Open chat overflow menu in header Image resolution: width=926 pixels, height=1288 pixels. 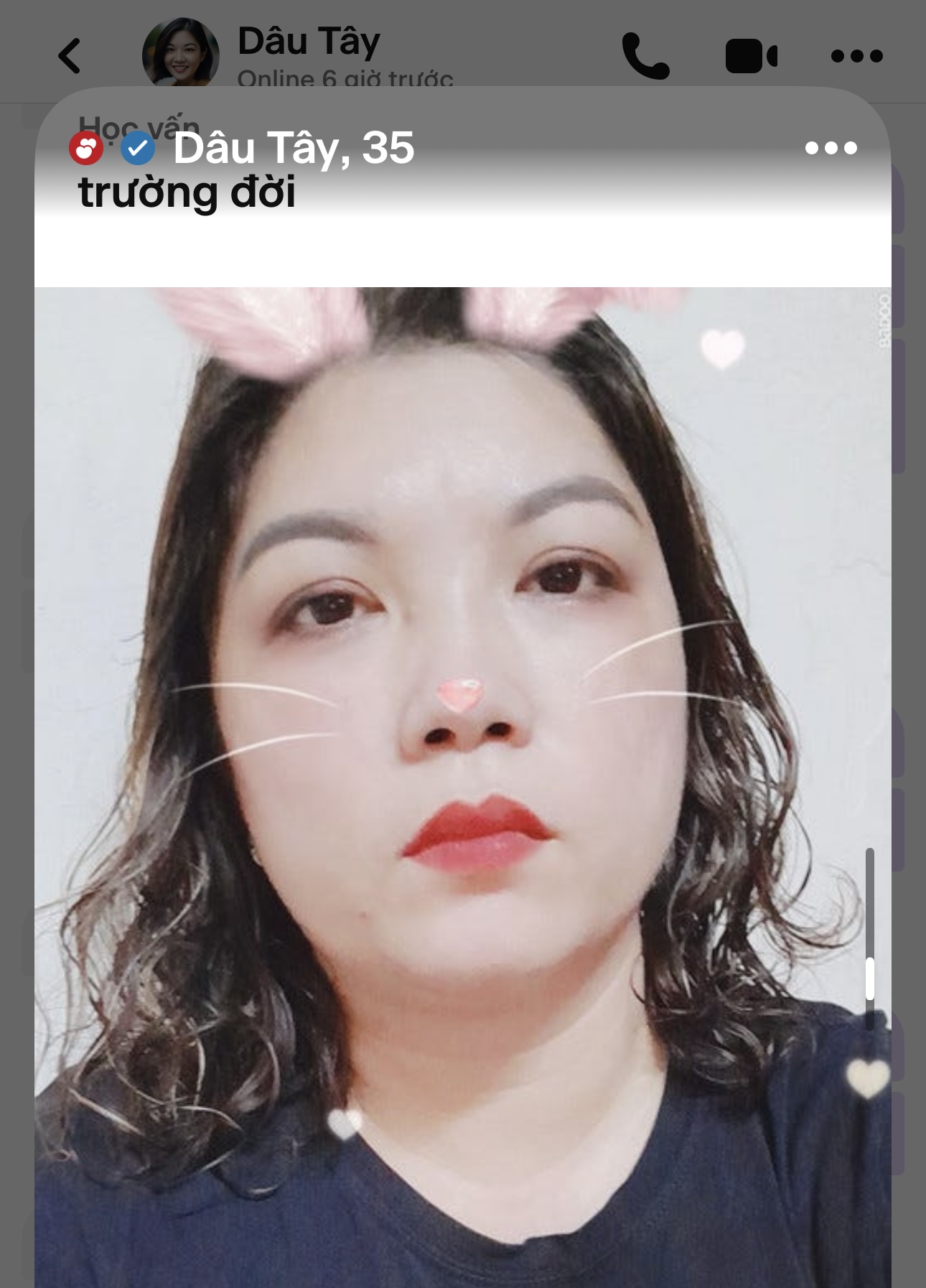856,56
